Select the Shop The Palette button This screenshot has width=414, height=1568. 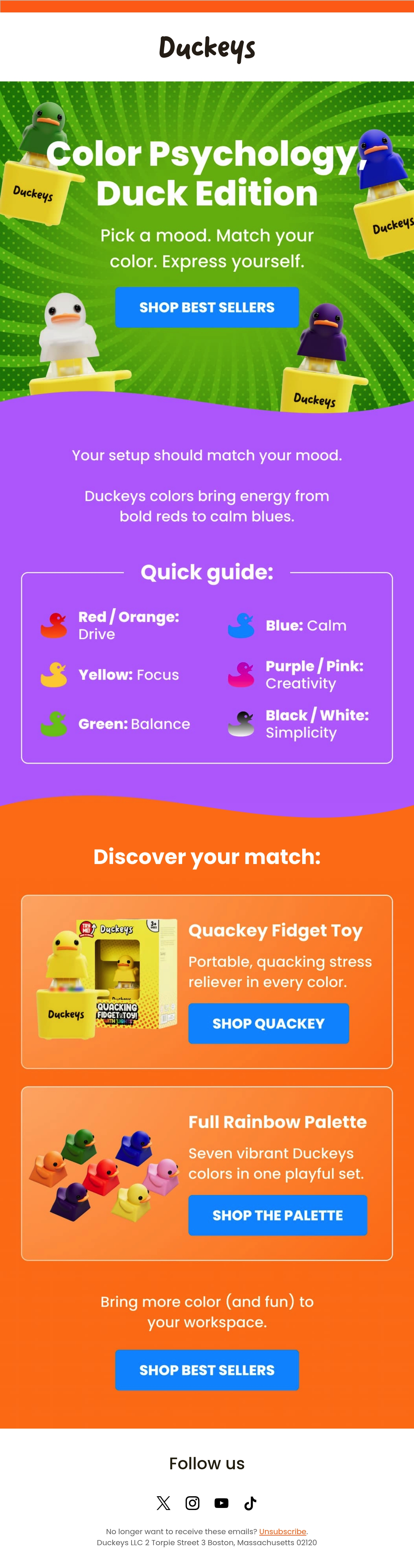pos(278,1215)
